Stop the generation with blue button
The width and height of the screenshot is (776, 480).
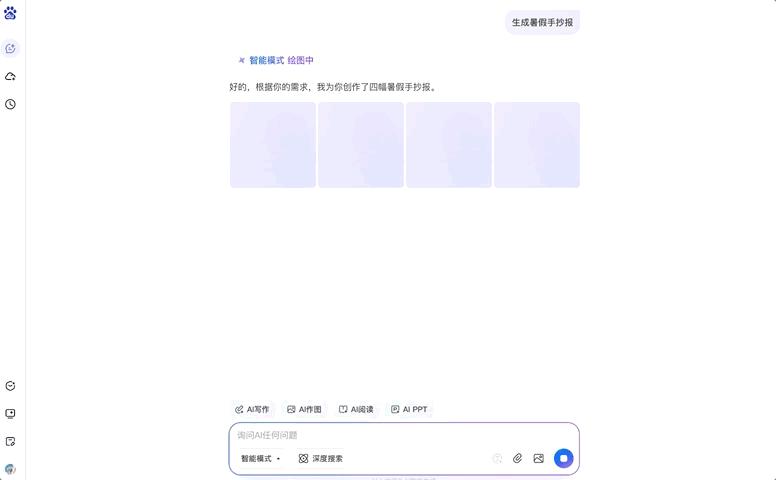click(x=564, y=458)
